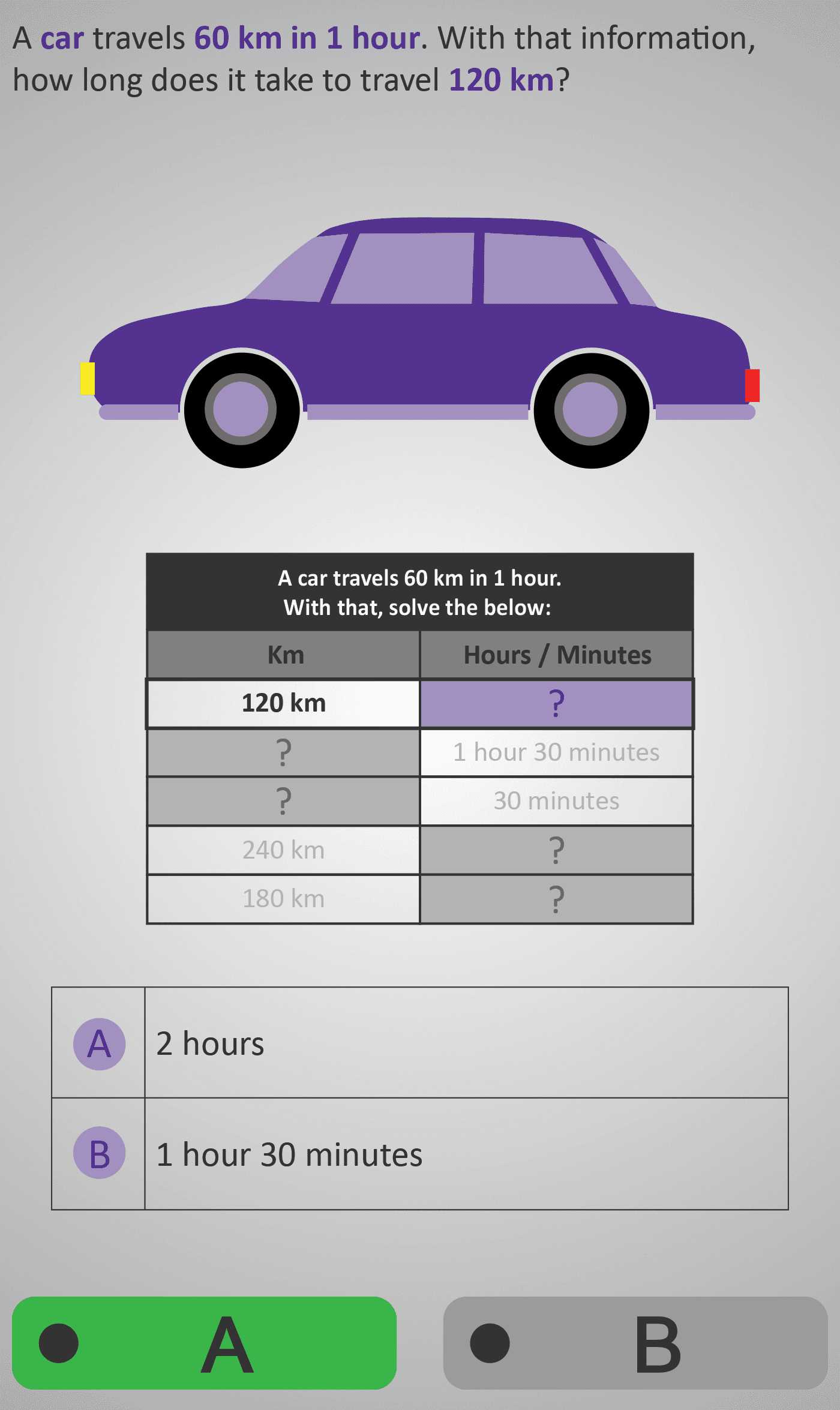
Task: Choose the gray B answer button
Action: (635, 1343)
